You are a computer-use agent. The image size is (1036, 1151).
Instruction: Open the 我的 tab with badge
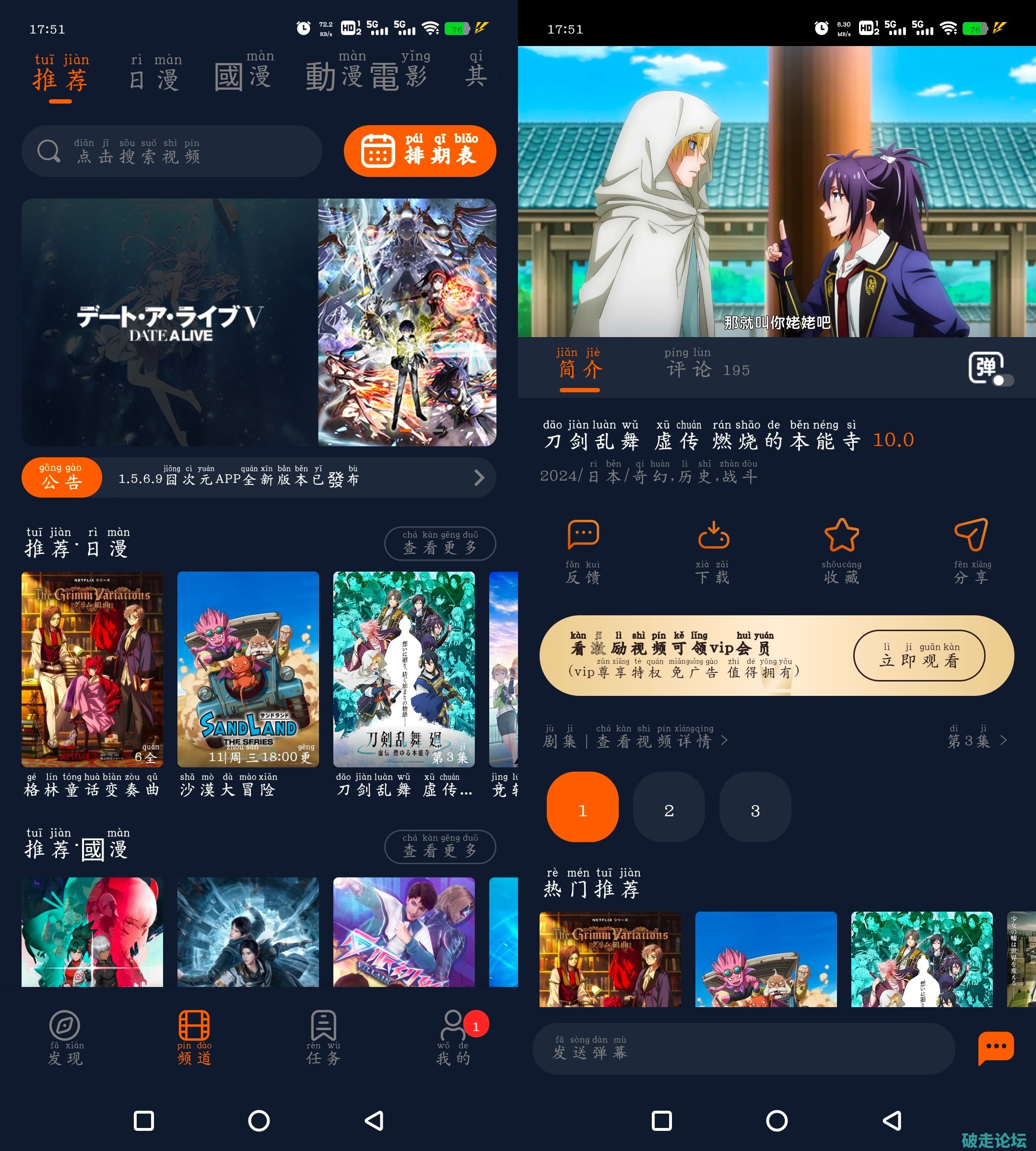pyautogui.click(x=454, y=1037)
